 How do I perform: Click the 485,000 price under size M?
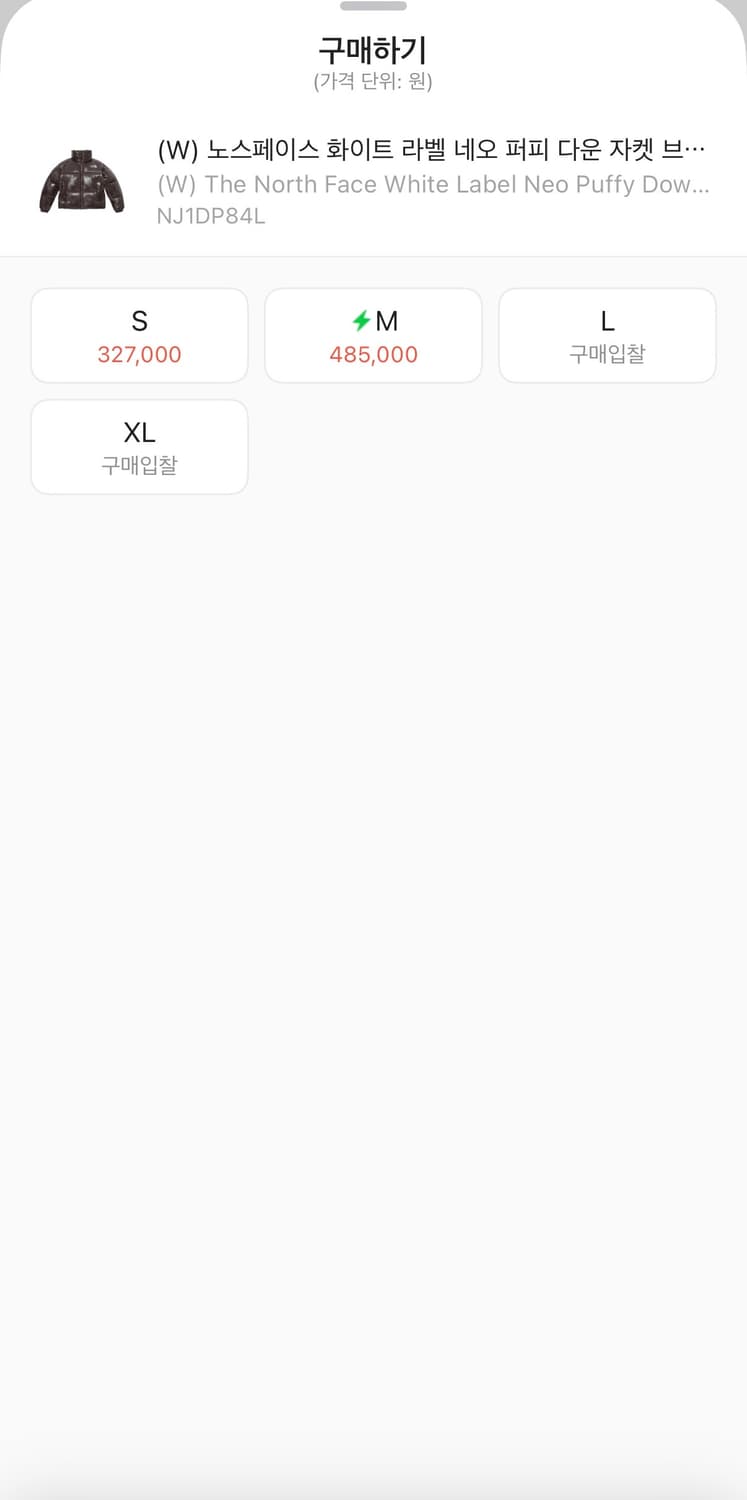(372, 354)
